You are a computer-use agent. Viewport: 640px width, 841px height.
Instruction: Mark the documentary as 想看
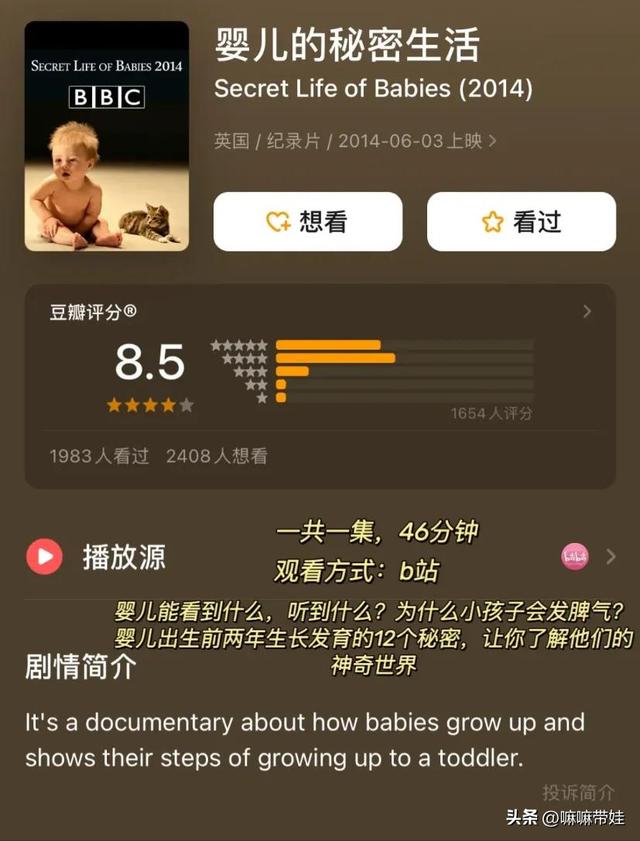click(x=307, y=222)
